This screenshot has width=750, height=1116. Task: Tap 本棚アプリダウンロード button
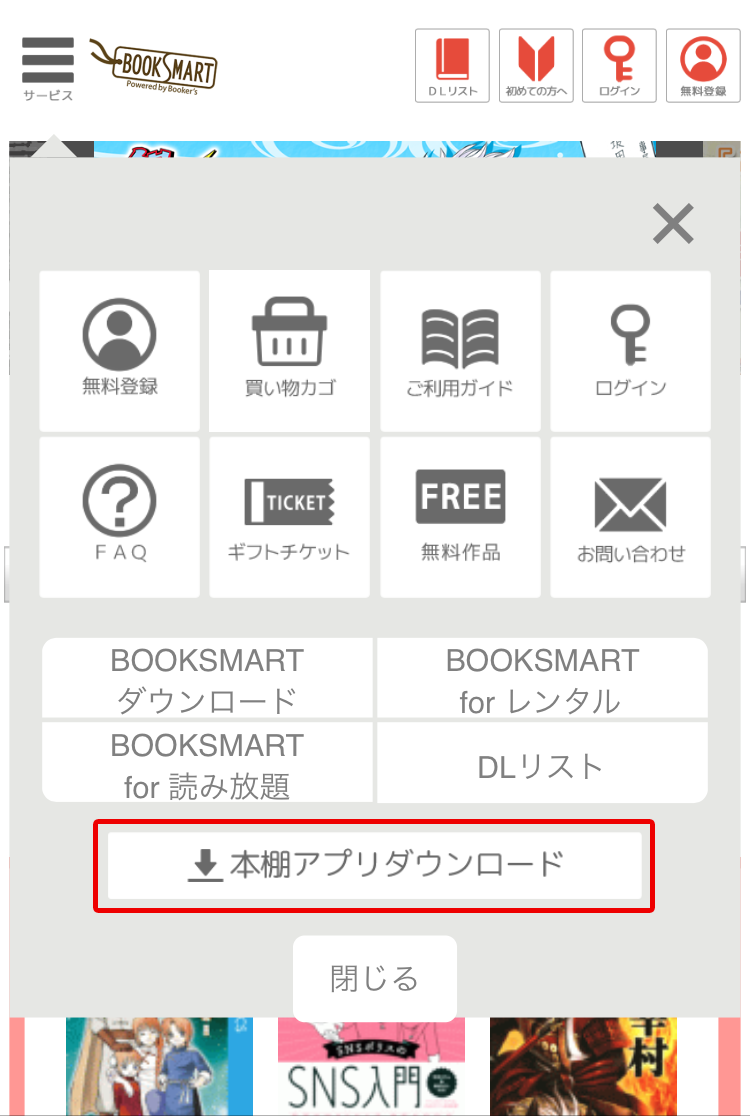coord(375,865)
